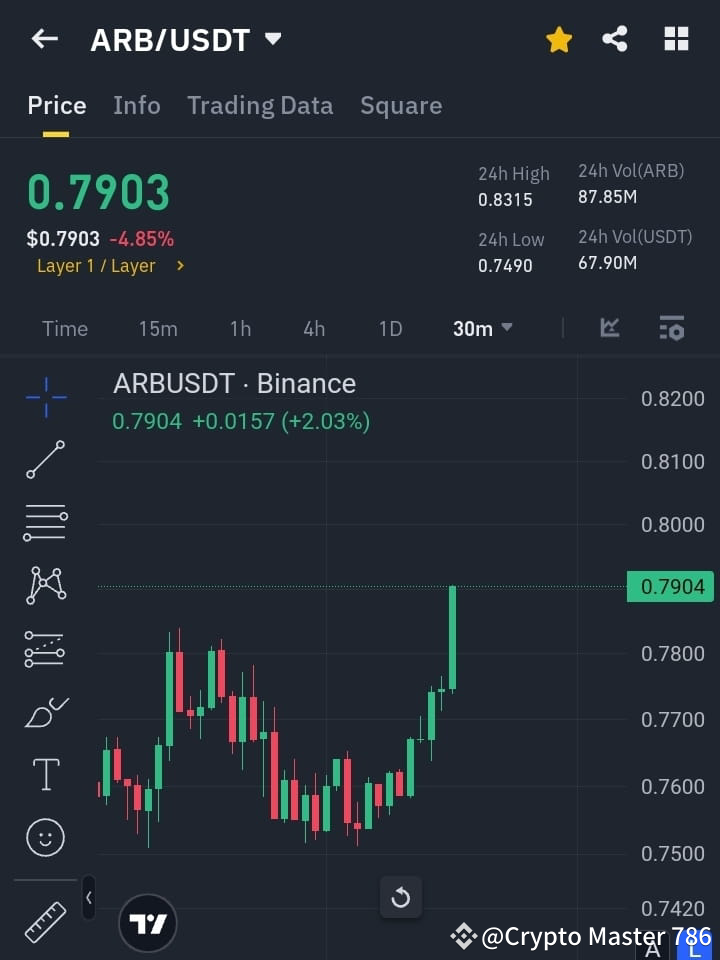Open the 30m timeframe dropdown
The height and width of the screenshot is (960, 720).
pos(483,328)
